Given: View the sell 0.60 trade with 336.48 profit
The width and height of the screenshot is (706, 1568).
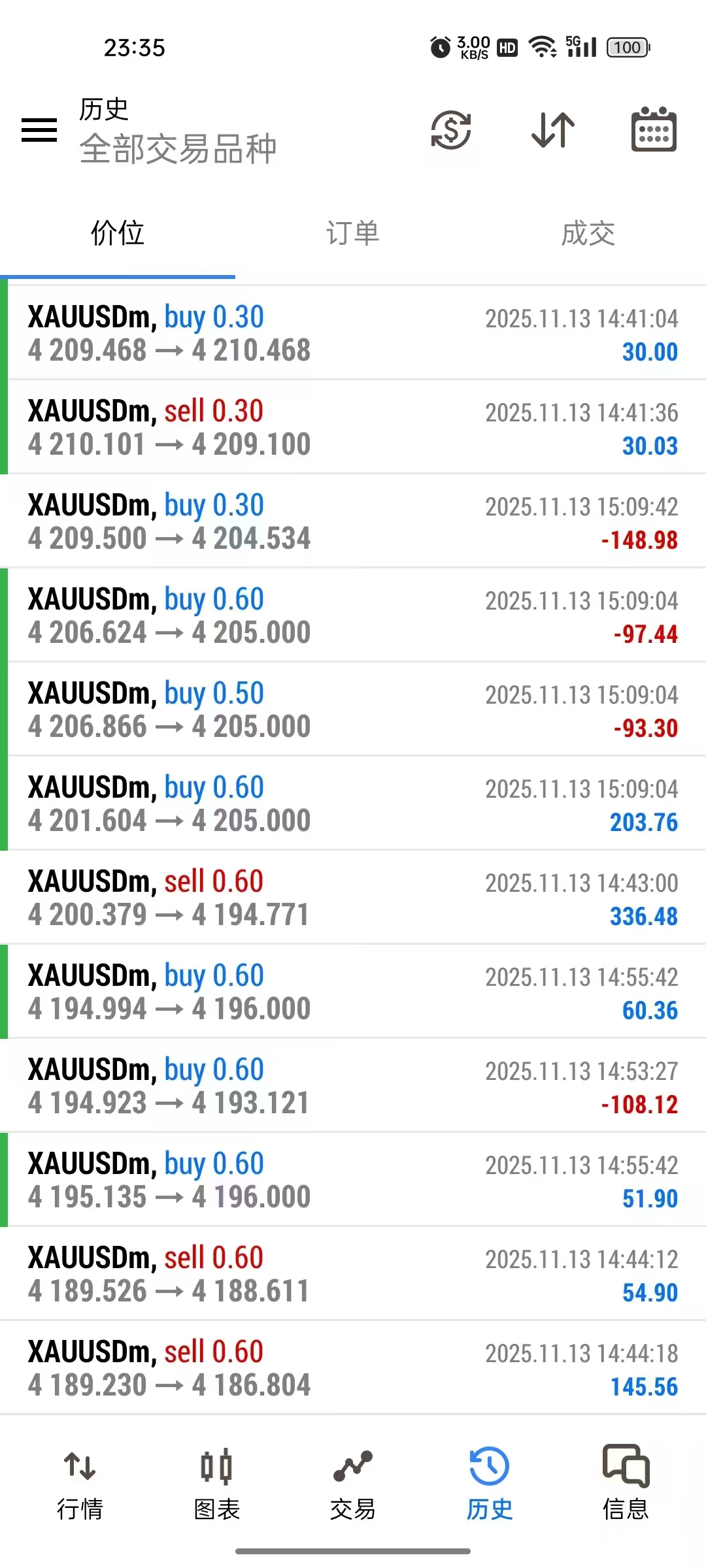Looking at the screenshot, I should (353, 898).
